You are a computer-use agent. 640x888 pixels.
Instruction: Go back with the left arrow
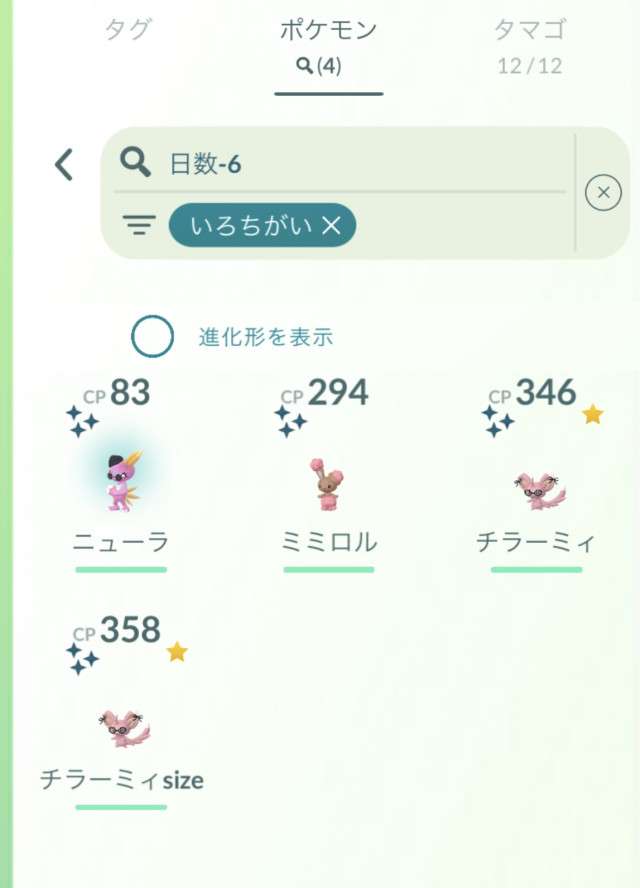(x=64, y=164)
